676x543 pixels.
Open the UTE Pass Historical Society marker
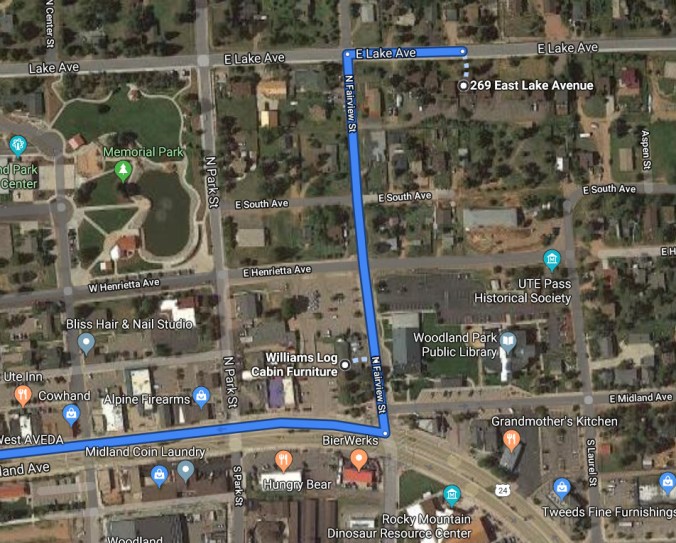551,262
